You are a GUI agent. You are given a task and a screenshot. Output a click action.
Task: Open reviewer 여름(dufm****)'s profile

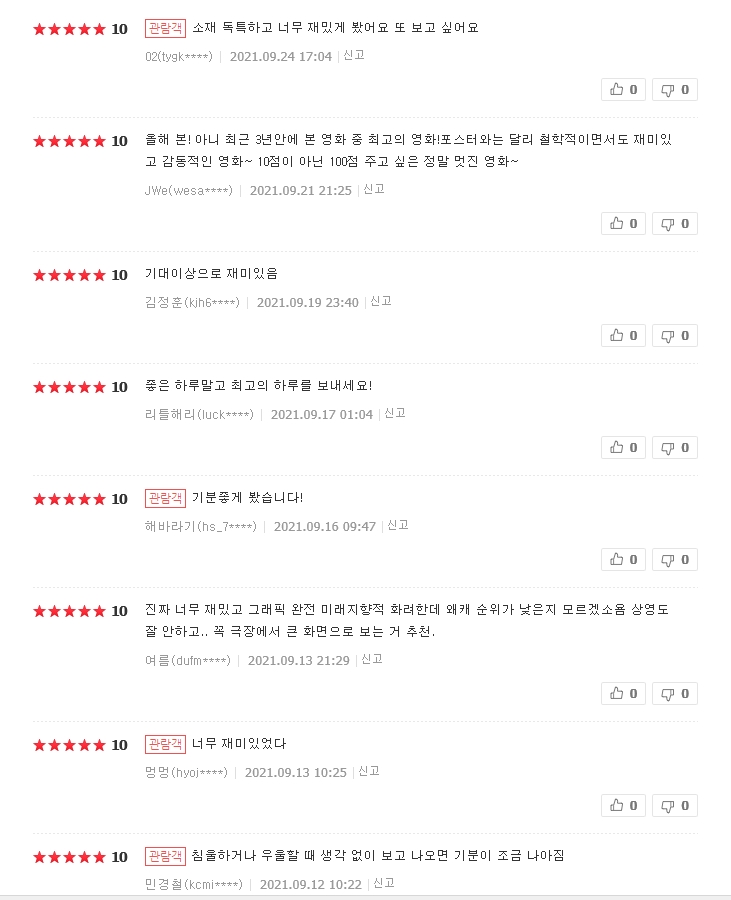[x=188, y=660]
